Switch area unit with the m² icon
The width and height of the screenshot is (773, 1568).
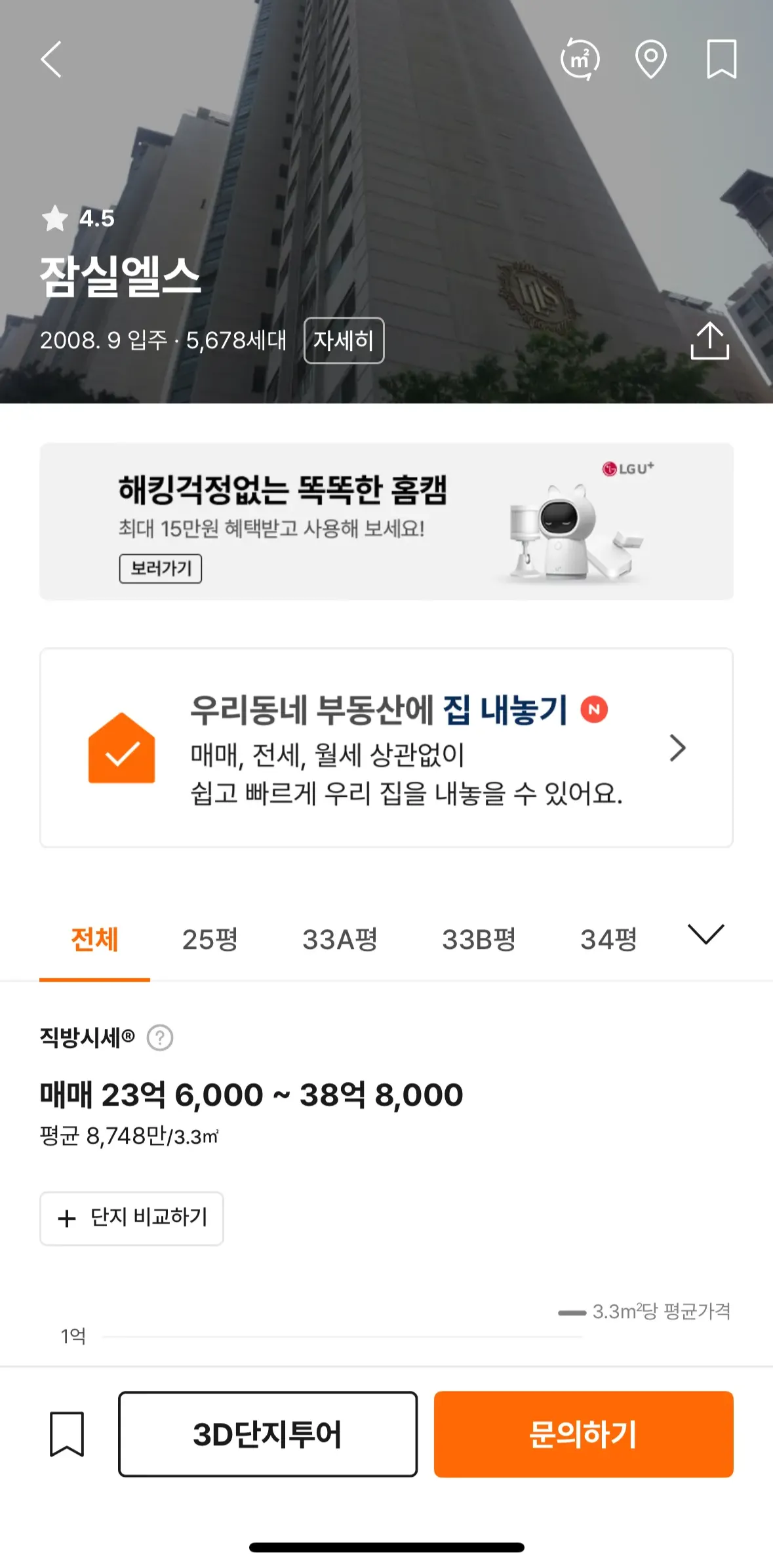580,60
